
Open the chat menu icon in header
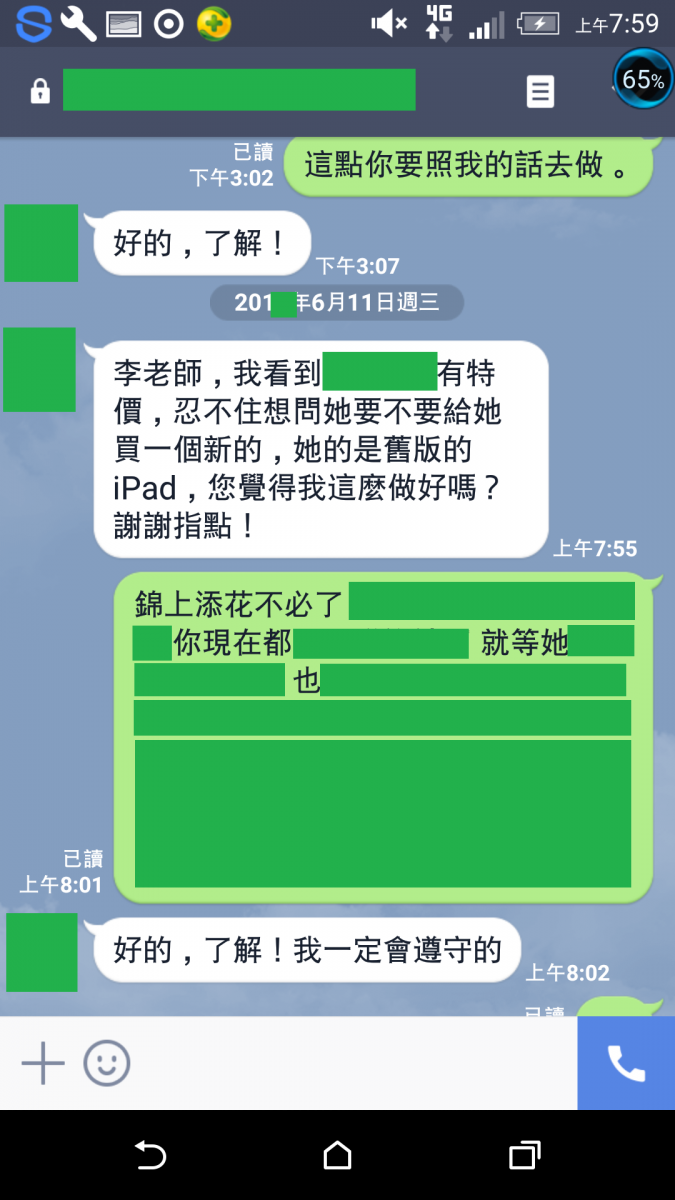coord(540,92)
